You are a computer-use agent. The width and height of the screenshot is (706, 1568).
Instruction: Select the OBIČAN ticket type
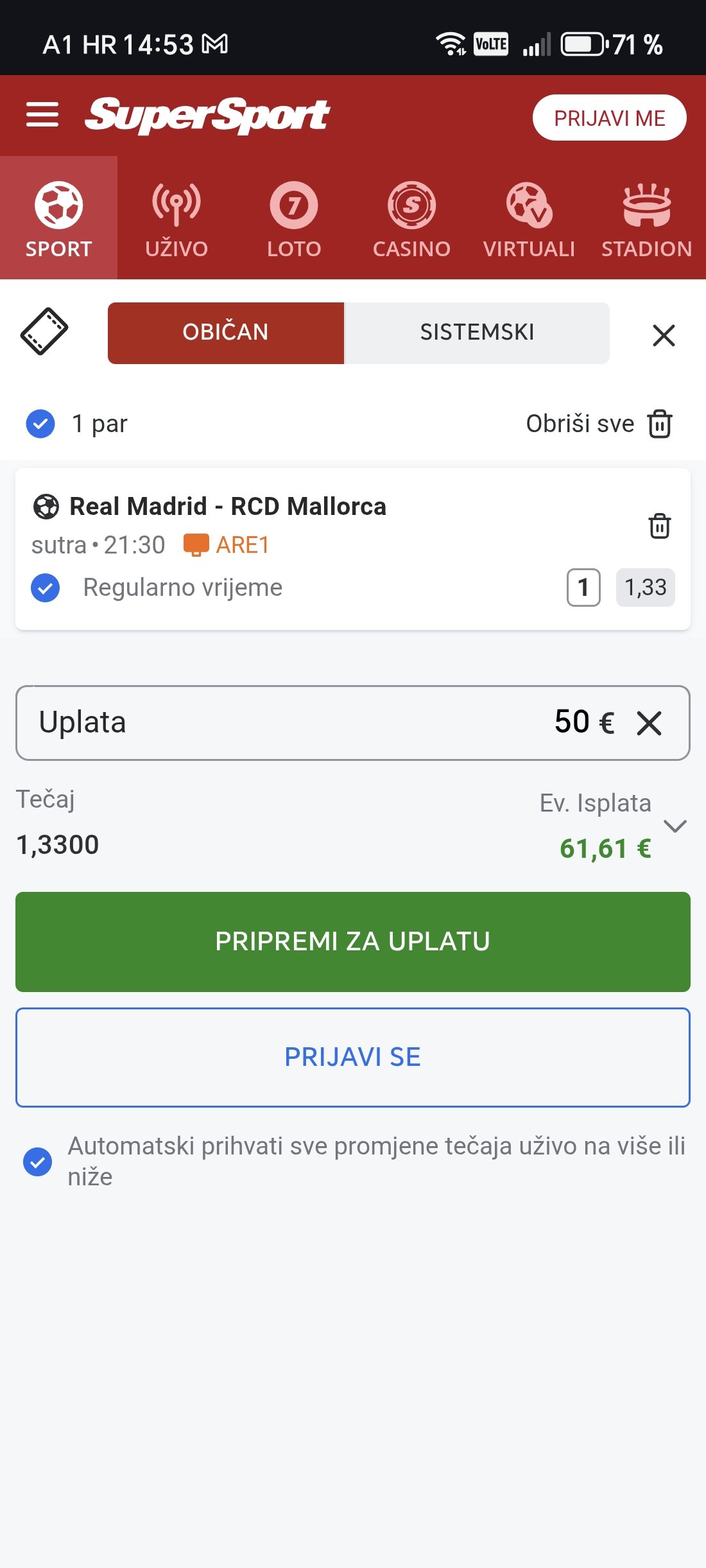click(x=226, y=333)
